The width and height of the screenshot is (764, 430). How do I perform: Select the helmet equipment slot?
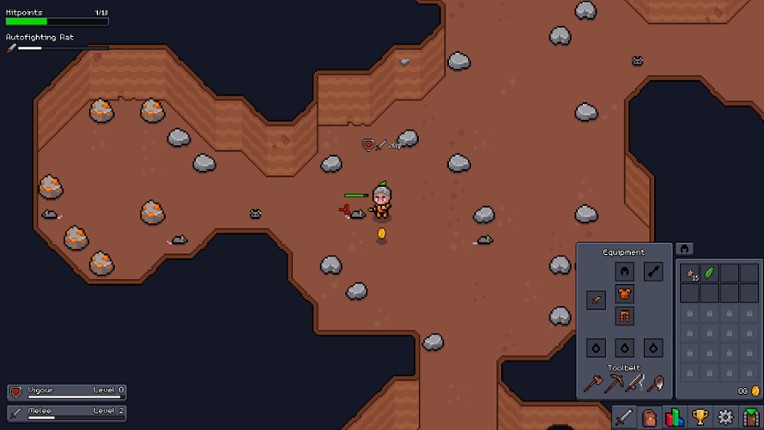coord(624,271)
